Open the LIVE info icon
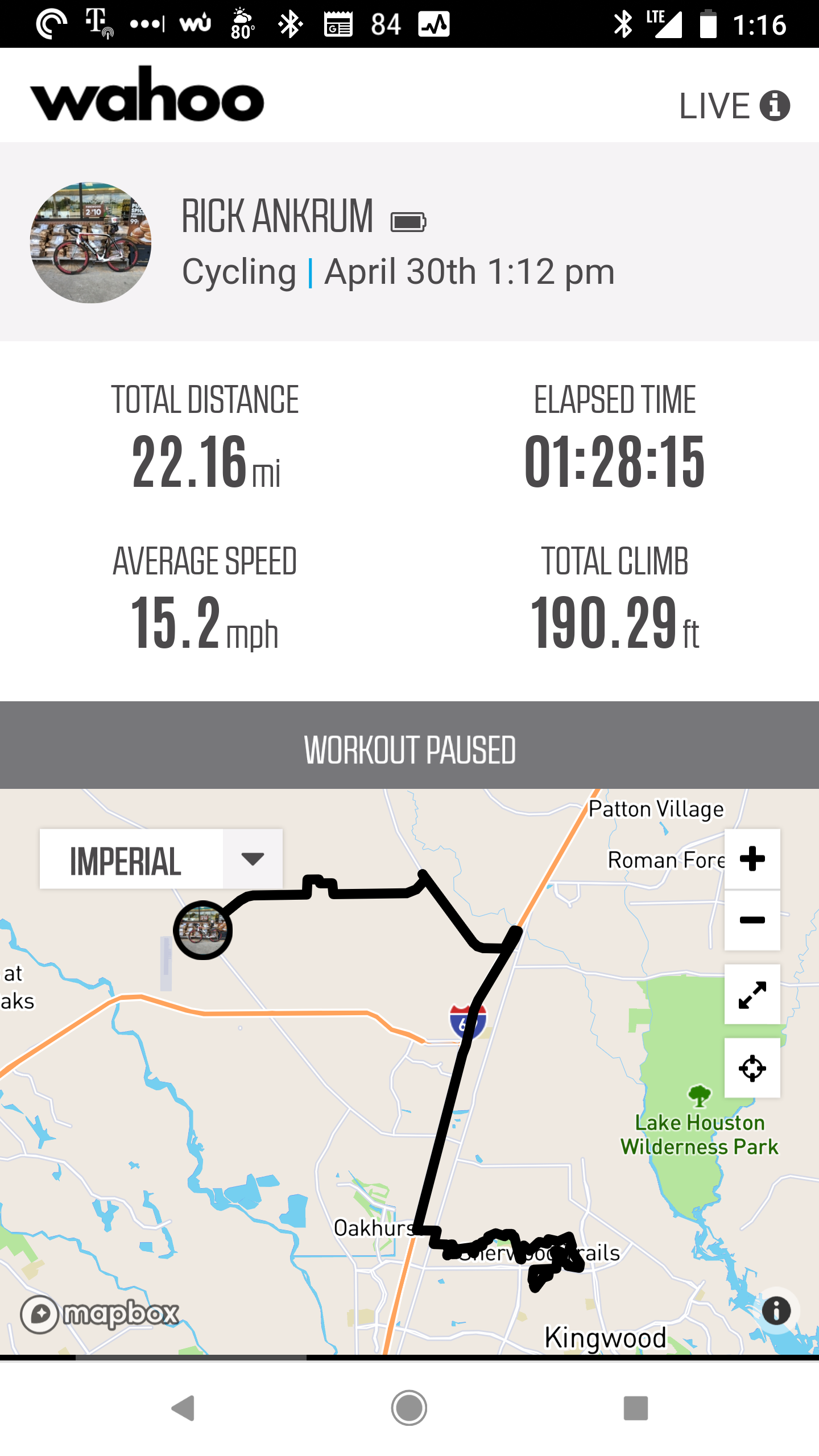The image size is (819, 1456). pos(775,106)
